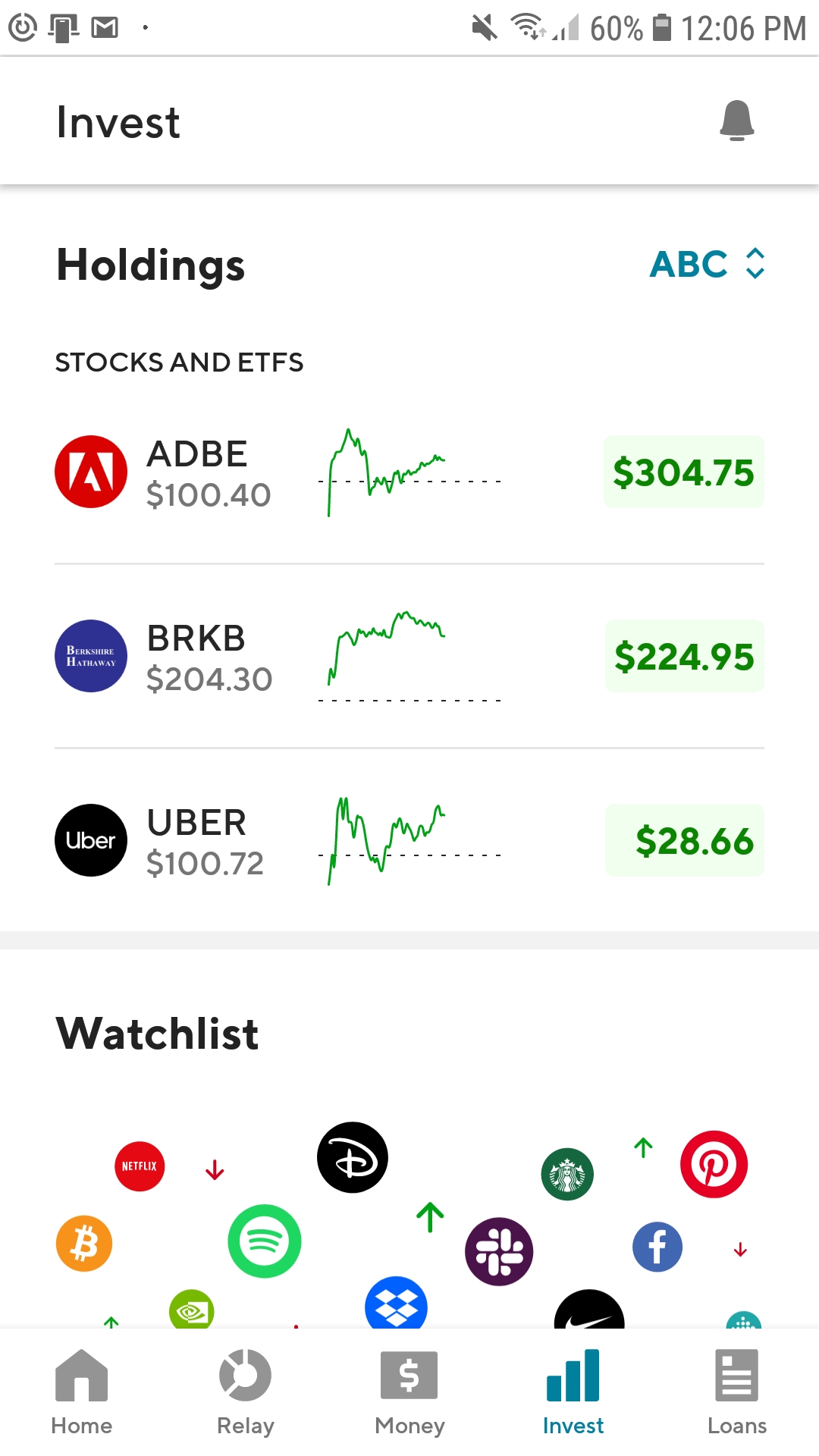Open Facebook from the watchlist
This screenshot has height=1456, width=819.
tap(657, 1247)
